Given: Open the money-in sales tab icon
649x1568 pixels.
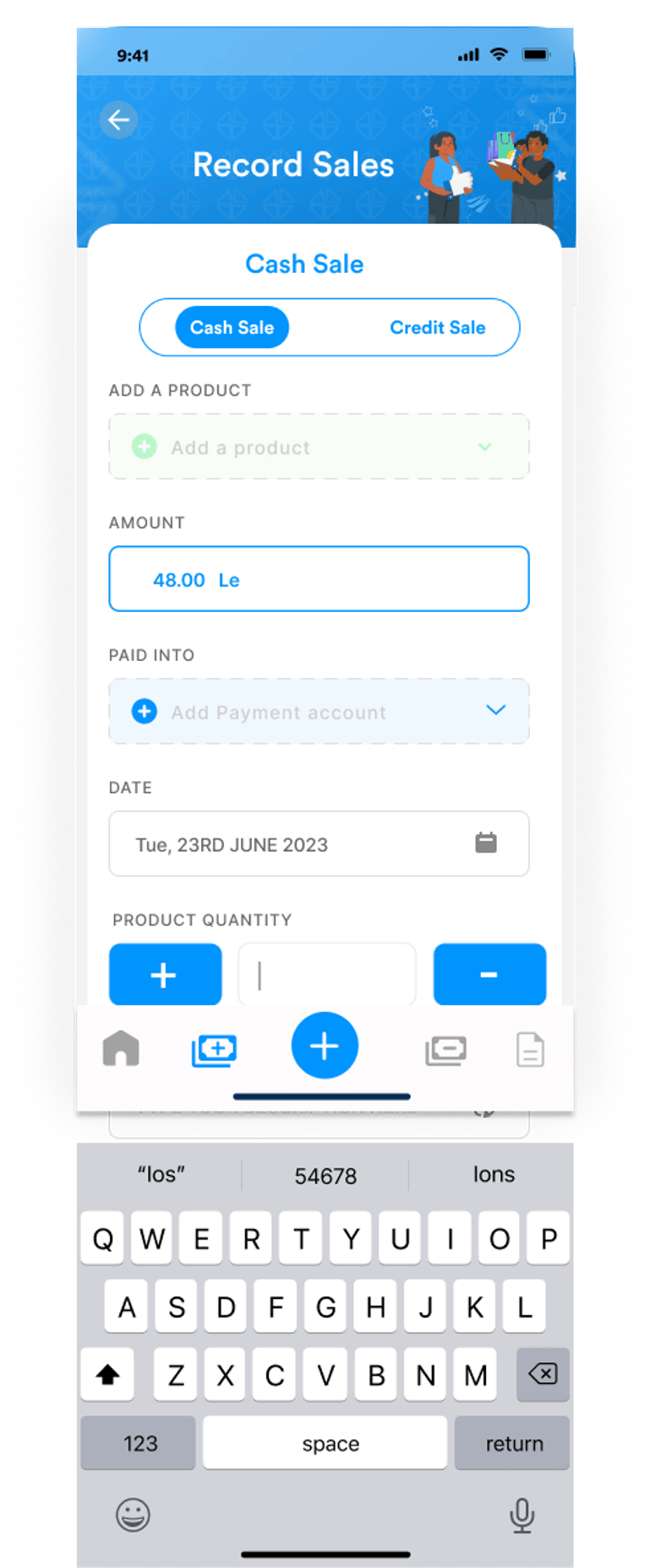Looking at the screenshot, I should tap(214, 1051).
